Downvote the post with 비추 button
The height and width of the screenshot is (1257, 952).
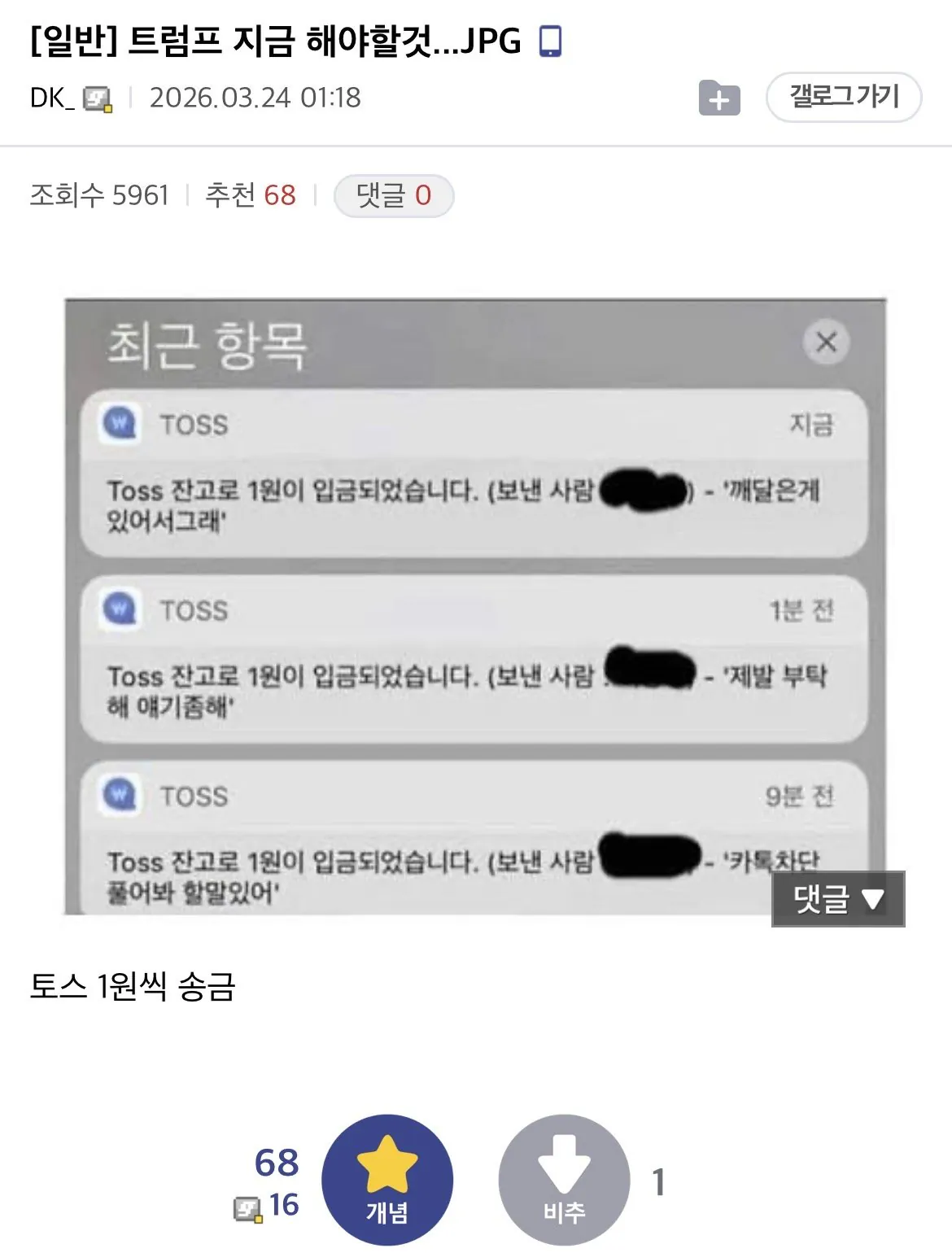click(564, 1179)
